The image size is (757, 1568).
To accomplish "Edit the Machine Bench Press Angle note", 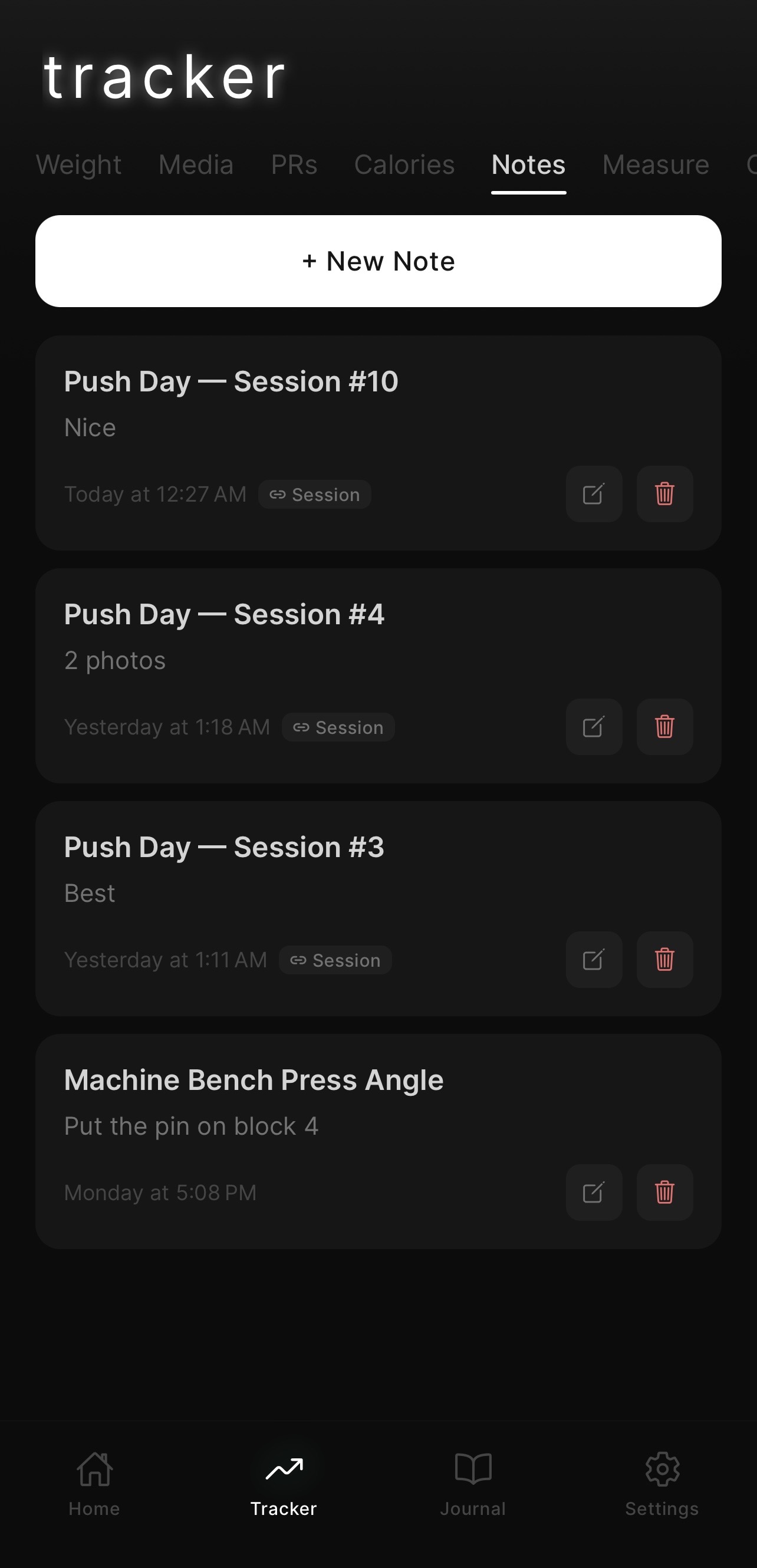I will point(593,1193).
